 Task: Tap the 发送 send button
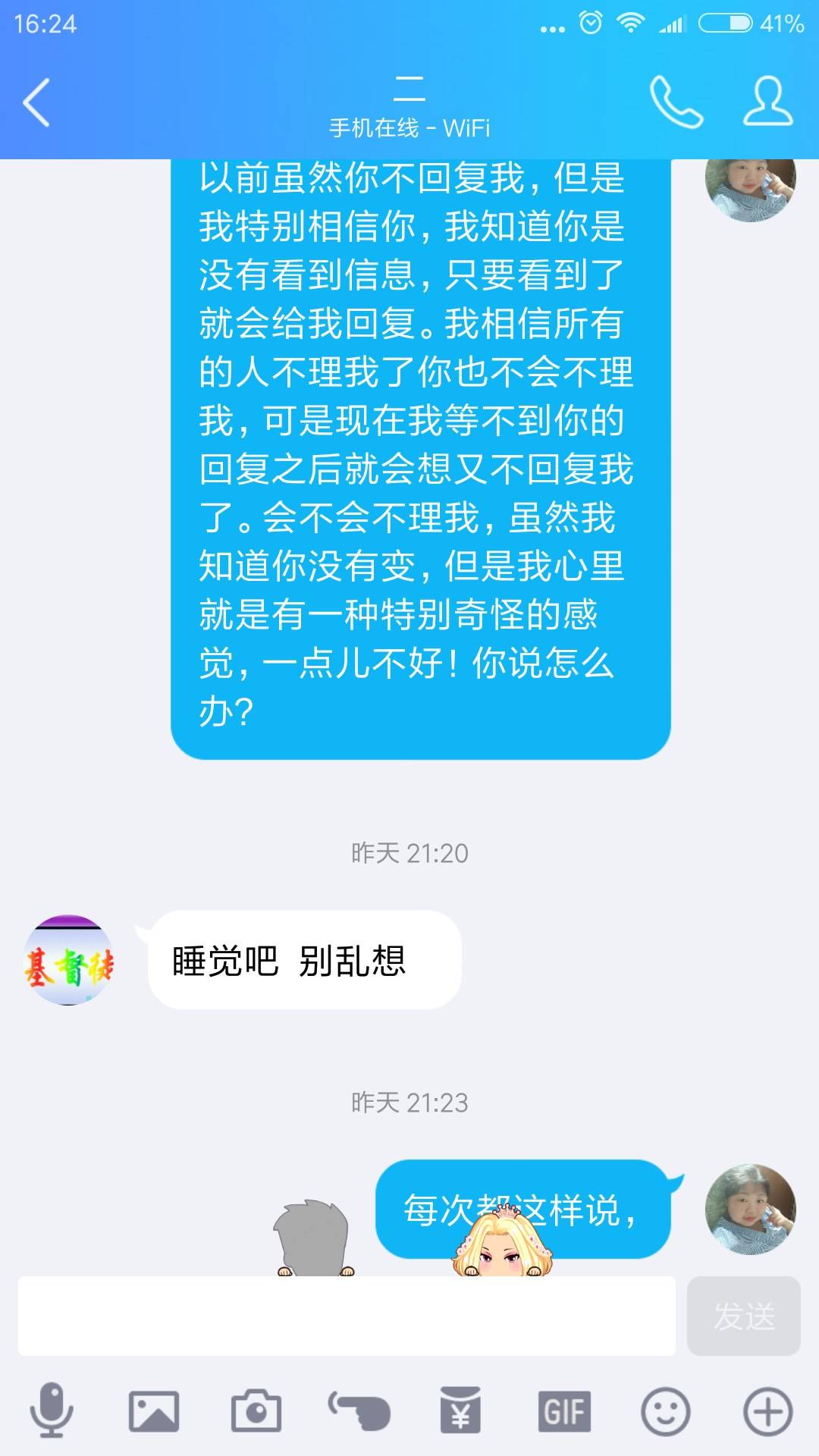tap(743, 1316)
